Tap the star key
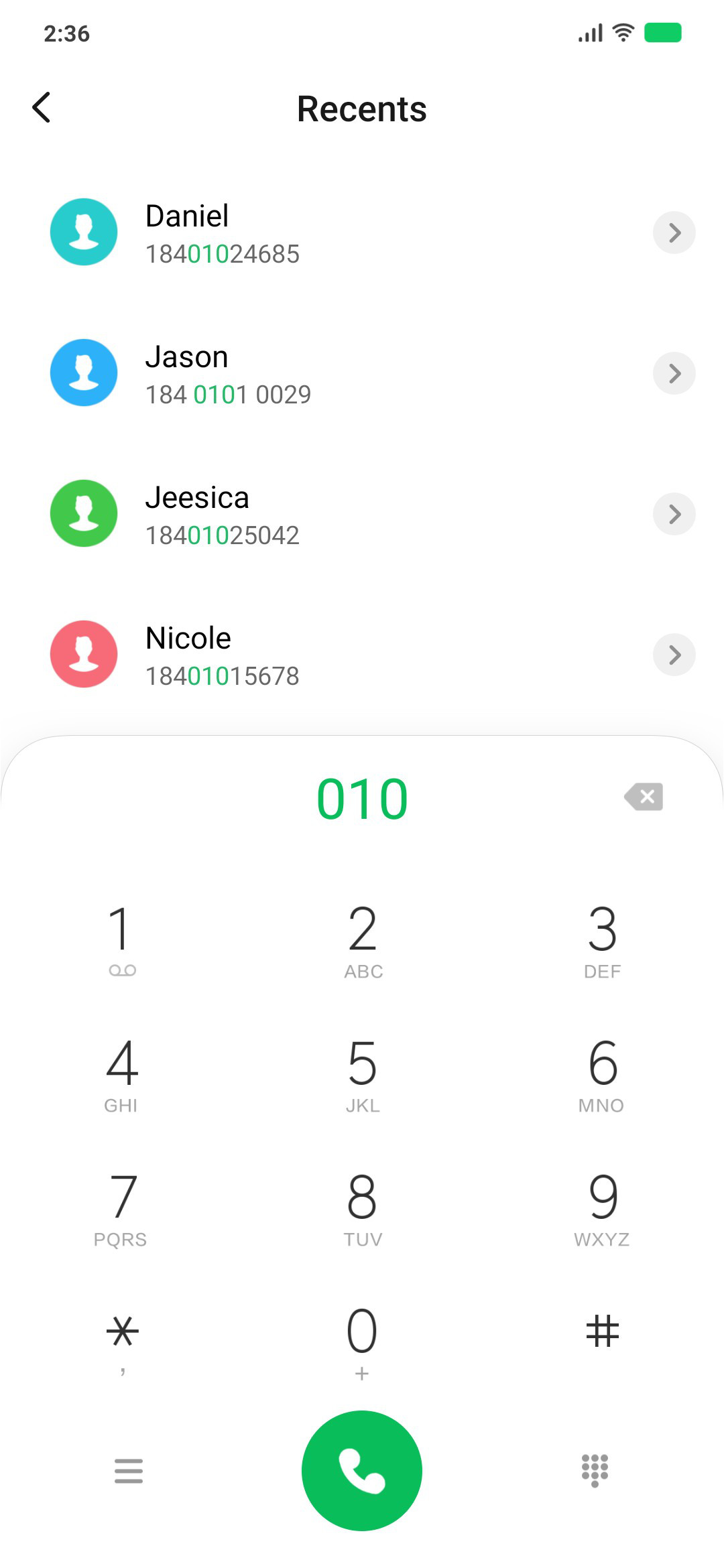Image resolution: width=724 pixels, height=1568 pixels. point(123,1340)
